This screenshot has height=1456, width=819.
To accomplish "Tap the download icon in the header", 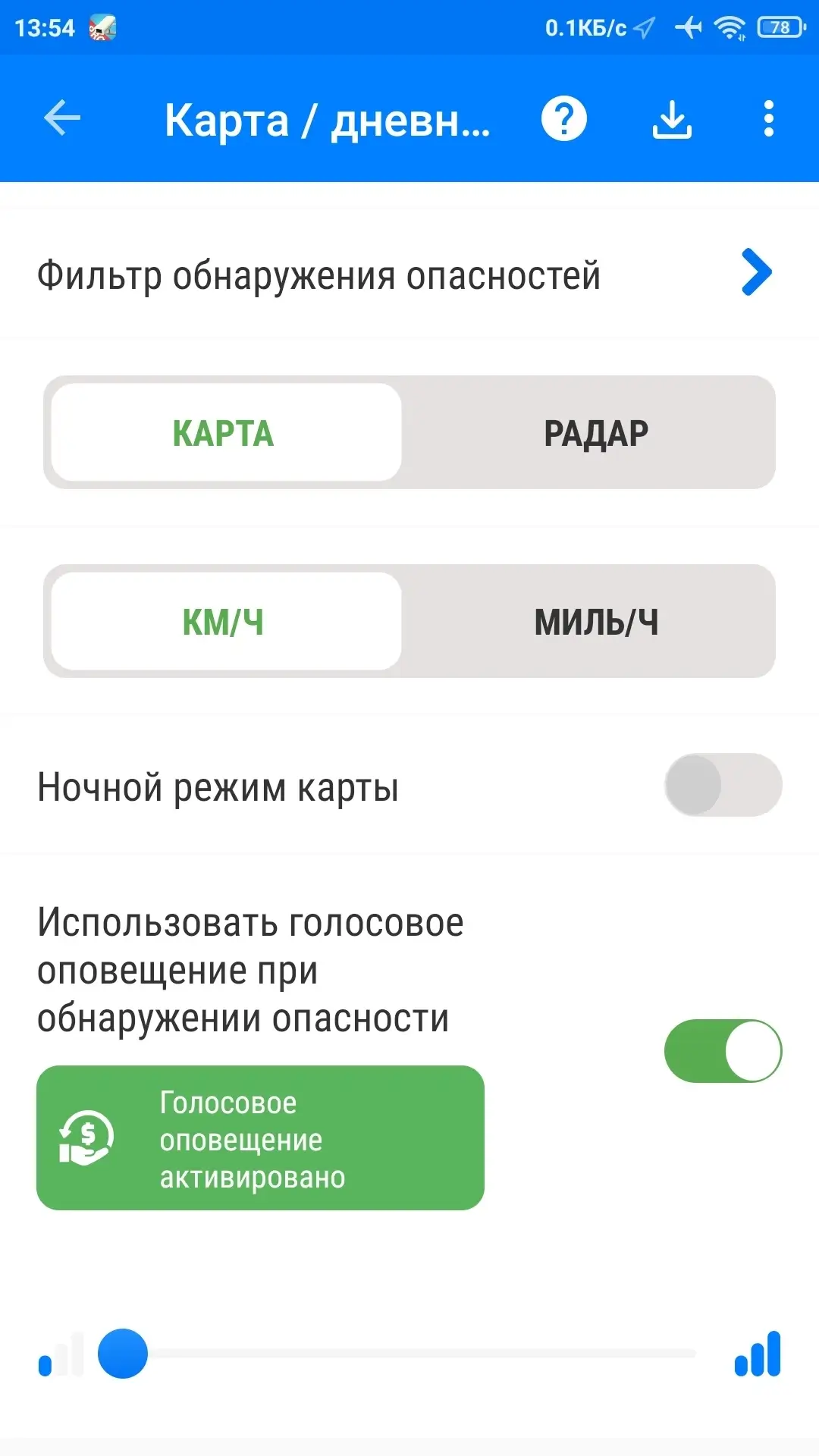I will pos(672,119).
